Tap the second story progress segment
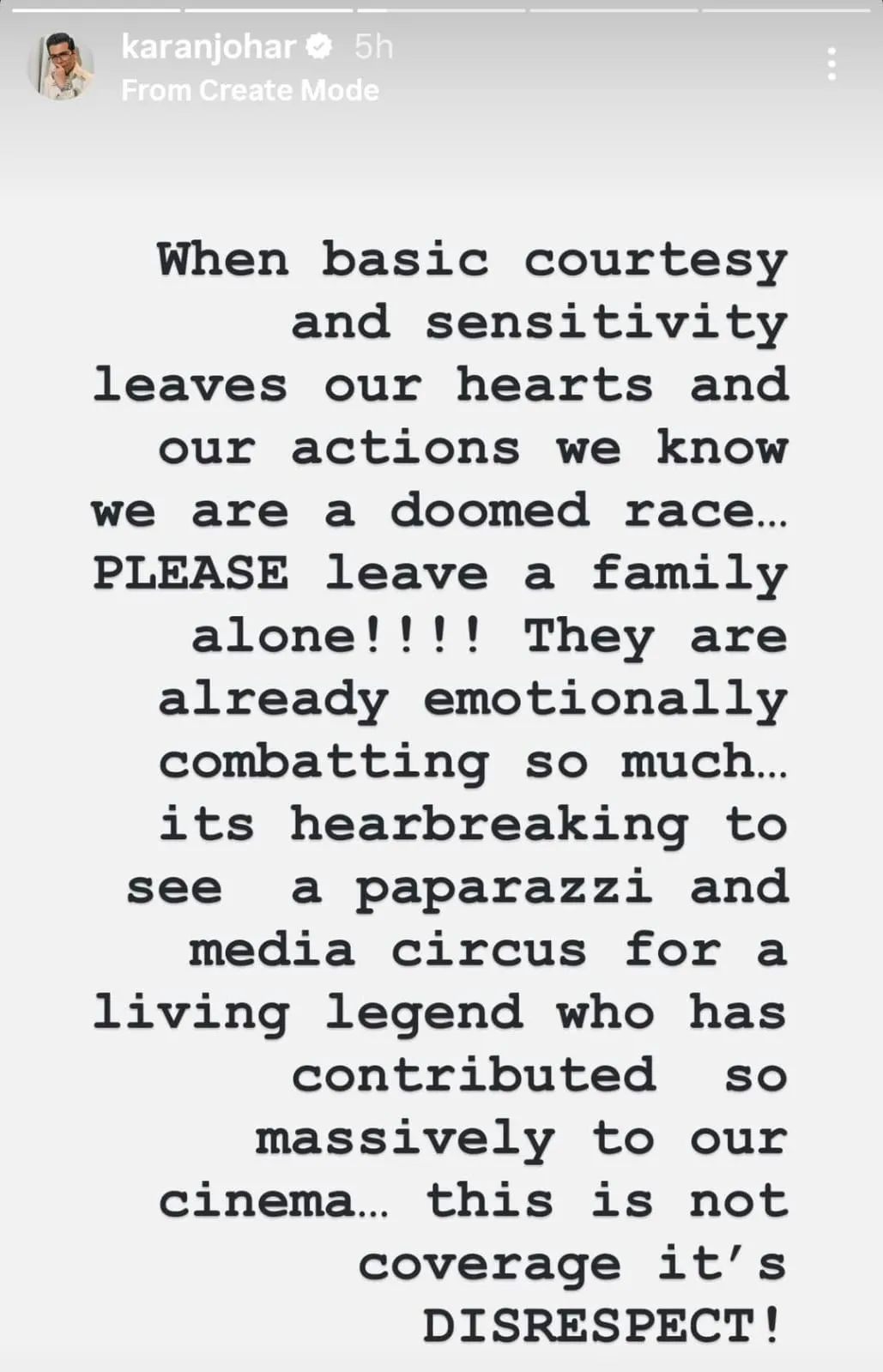The height and width of the screenshot is (1372, 883). [x=266, y=10]
